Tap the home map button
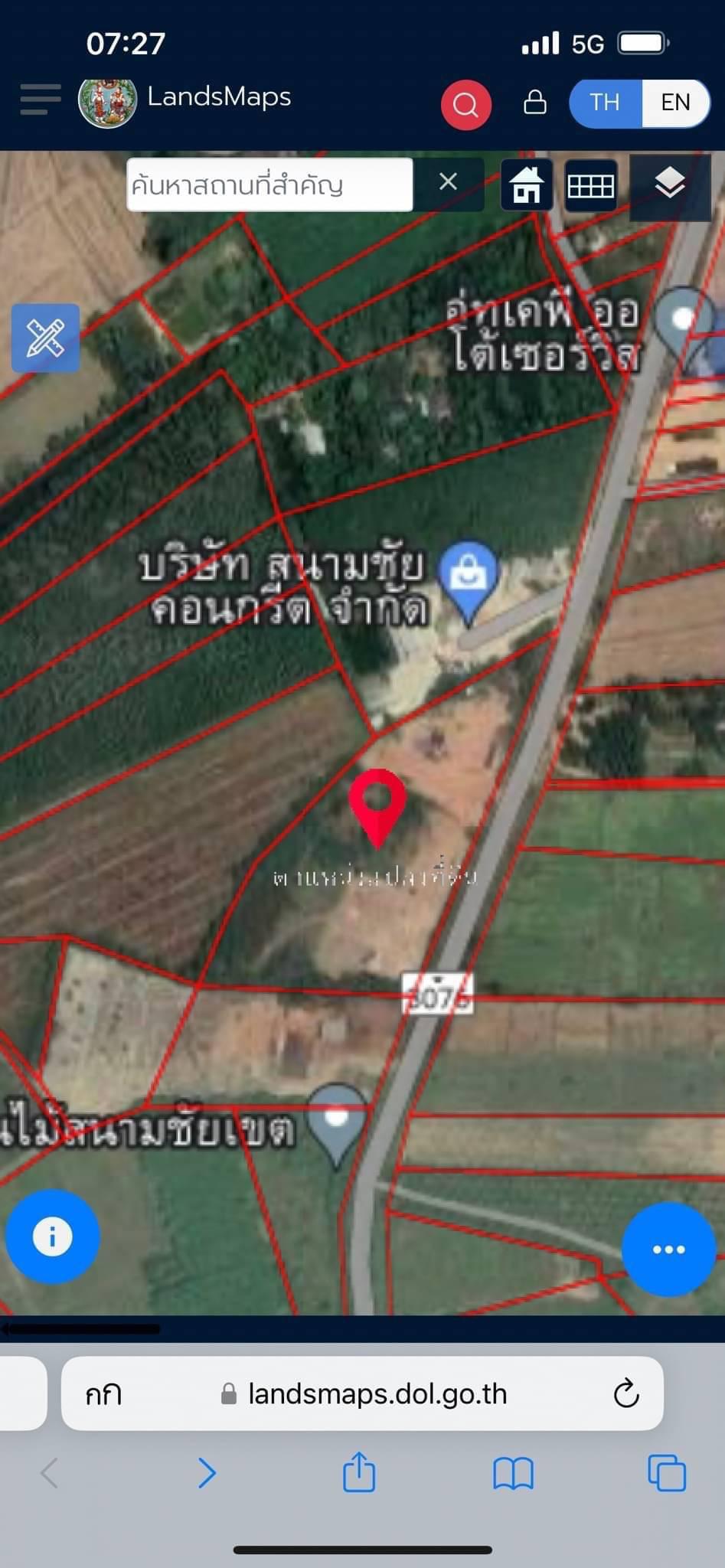The width and height of the screenshot is (725, 1568). [527, 185]
